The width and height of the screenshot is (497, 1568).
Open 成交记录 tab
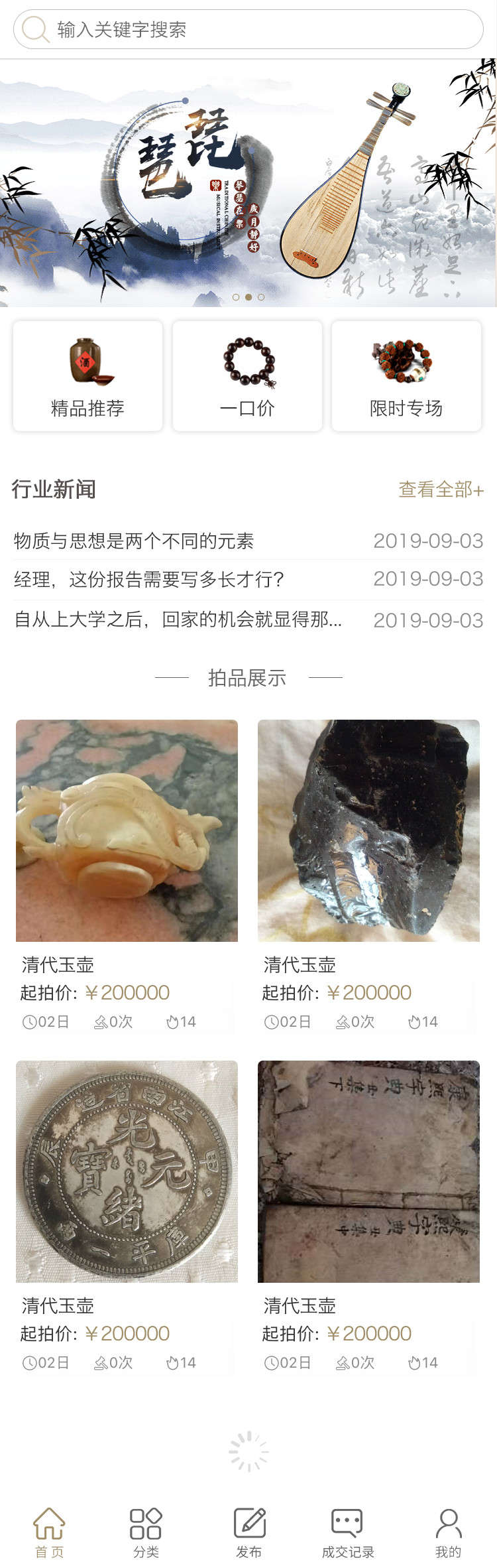[348, 1532]
